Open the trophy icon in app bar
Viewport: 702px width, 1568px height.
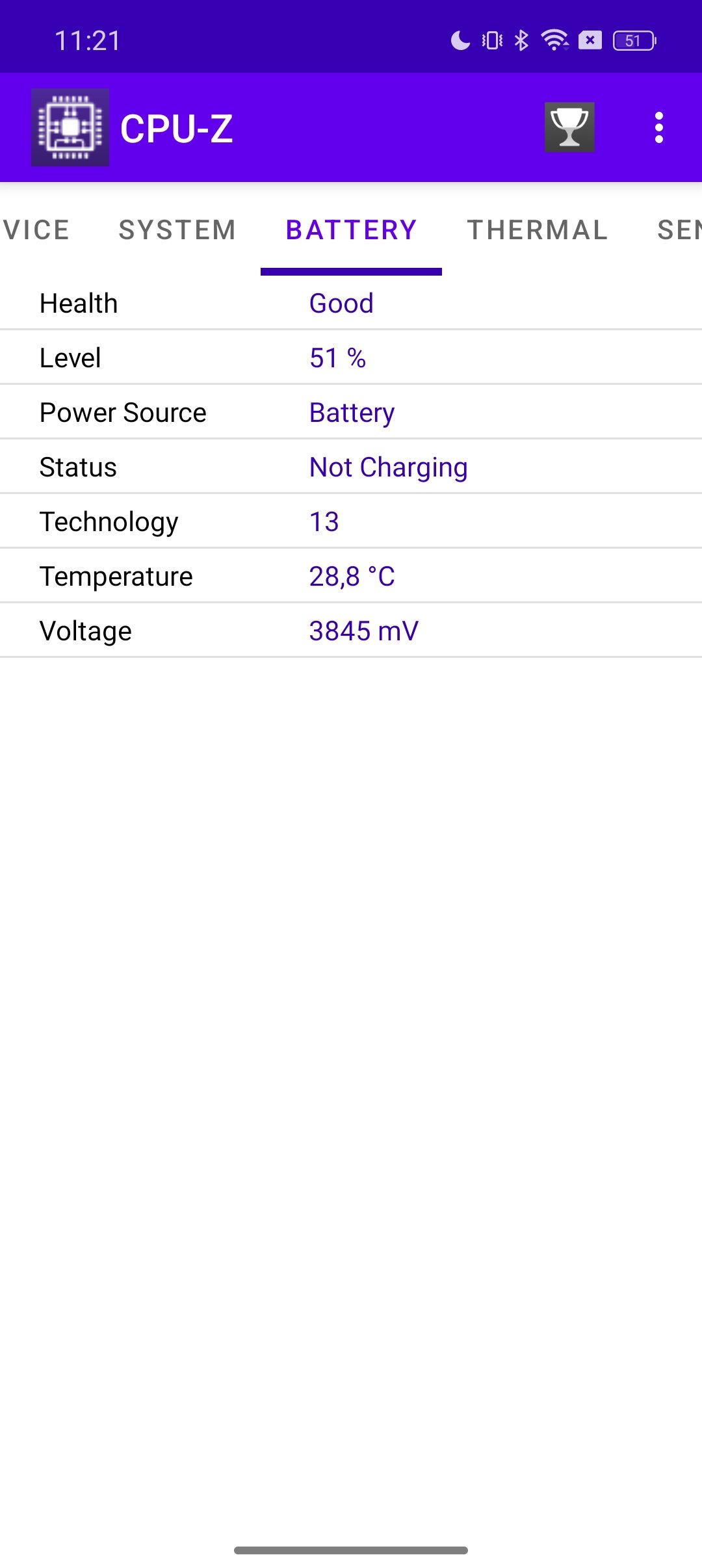(569, 127)
